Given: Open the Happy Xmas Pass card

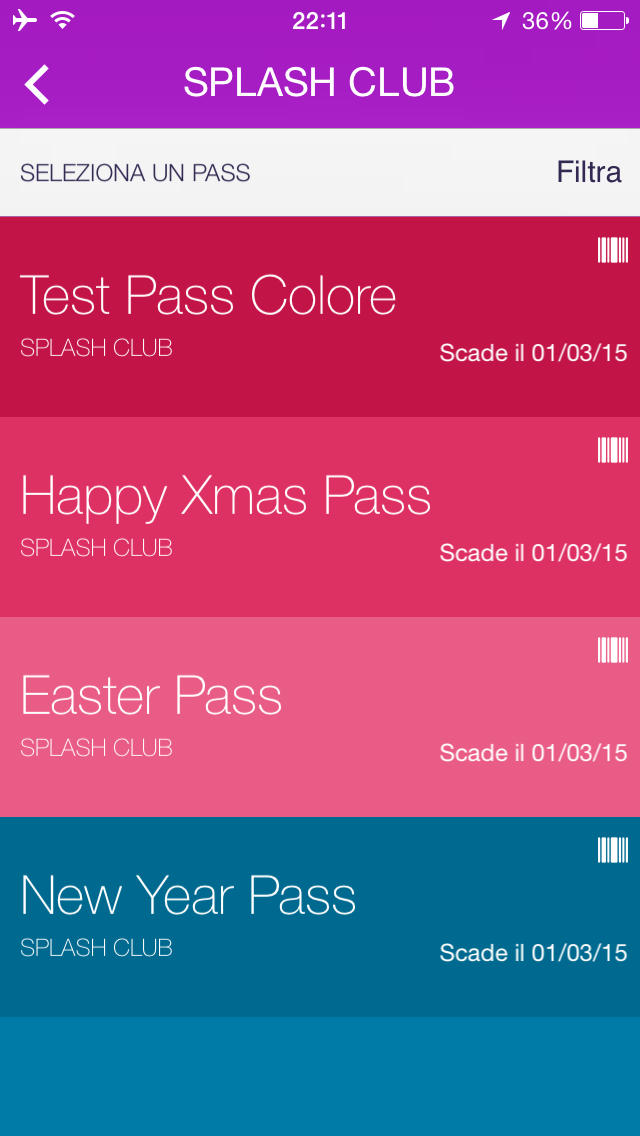Looking at the screenshot, I should pos(320,517).
